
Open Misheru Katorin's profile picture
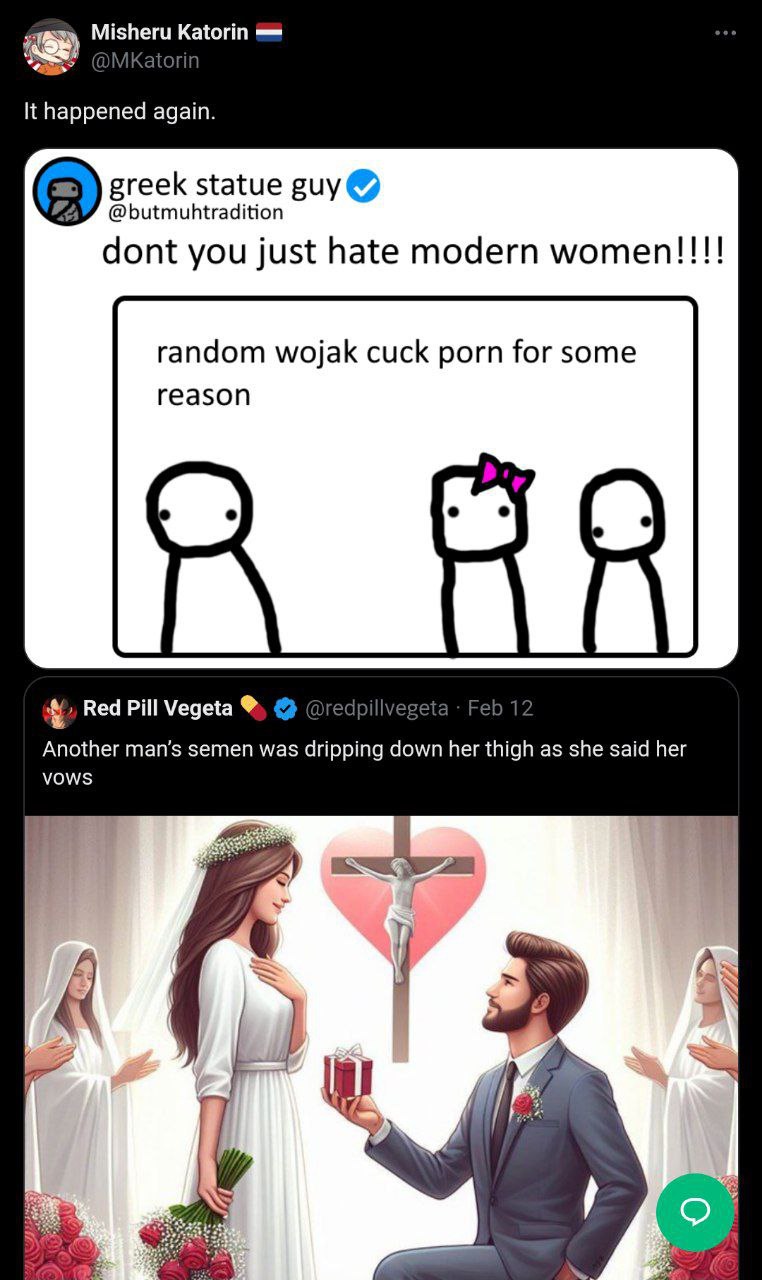[x=51, y=47]
